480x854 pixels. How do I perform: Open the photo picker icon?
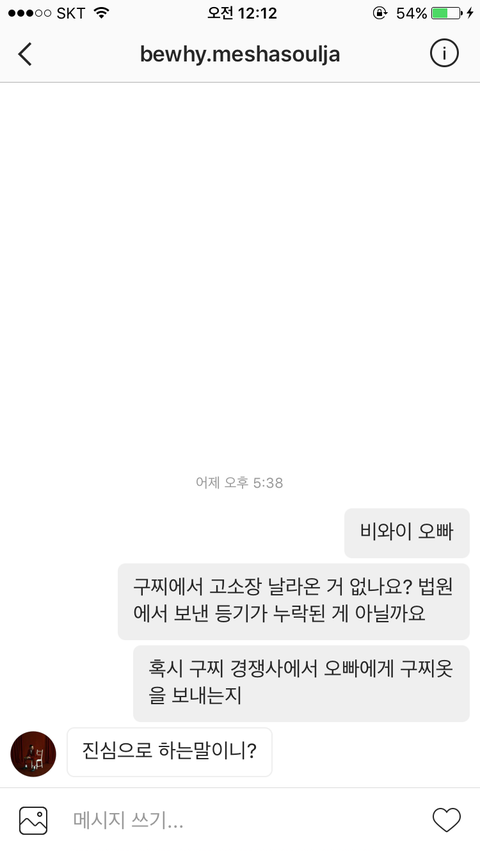pos(33,820)
